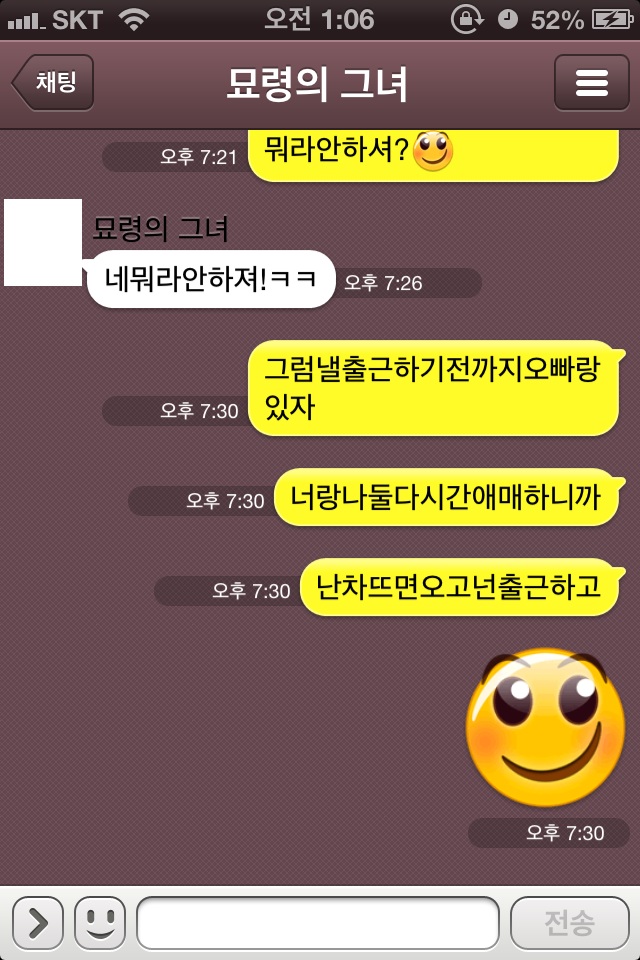This screenshot has height=960, width=640.
Task: Open 묘령의 그녀's profile picture
Action: [43, 242]
